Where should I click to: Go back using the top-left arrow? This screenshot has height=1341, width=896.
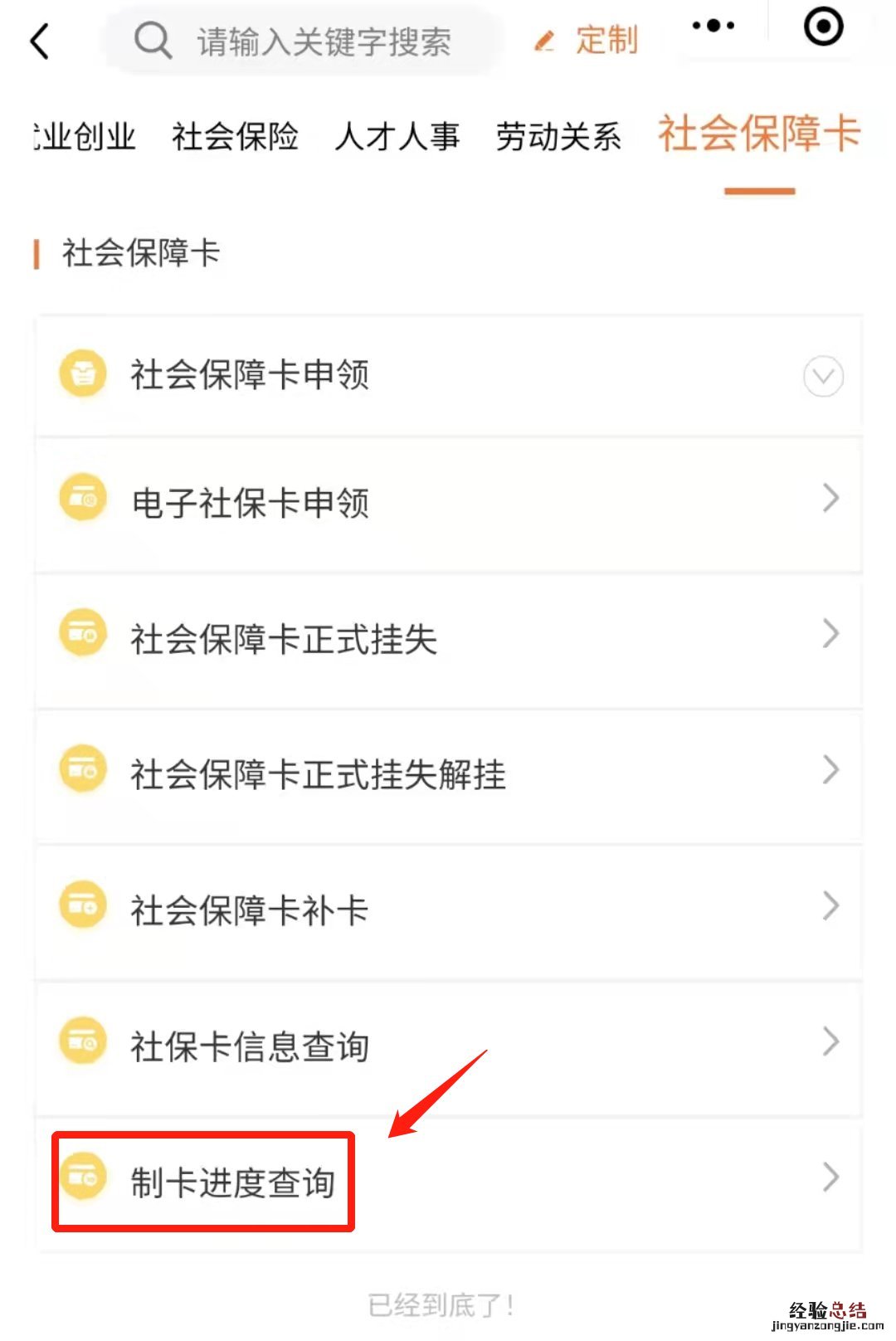[40, 41]
